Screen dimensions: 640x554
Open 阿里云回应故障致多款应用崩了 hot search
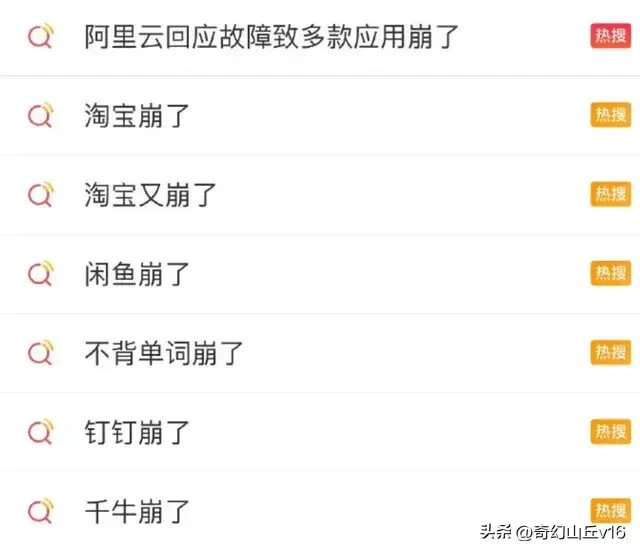click(272, 38)
